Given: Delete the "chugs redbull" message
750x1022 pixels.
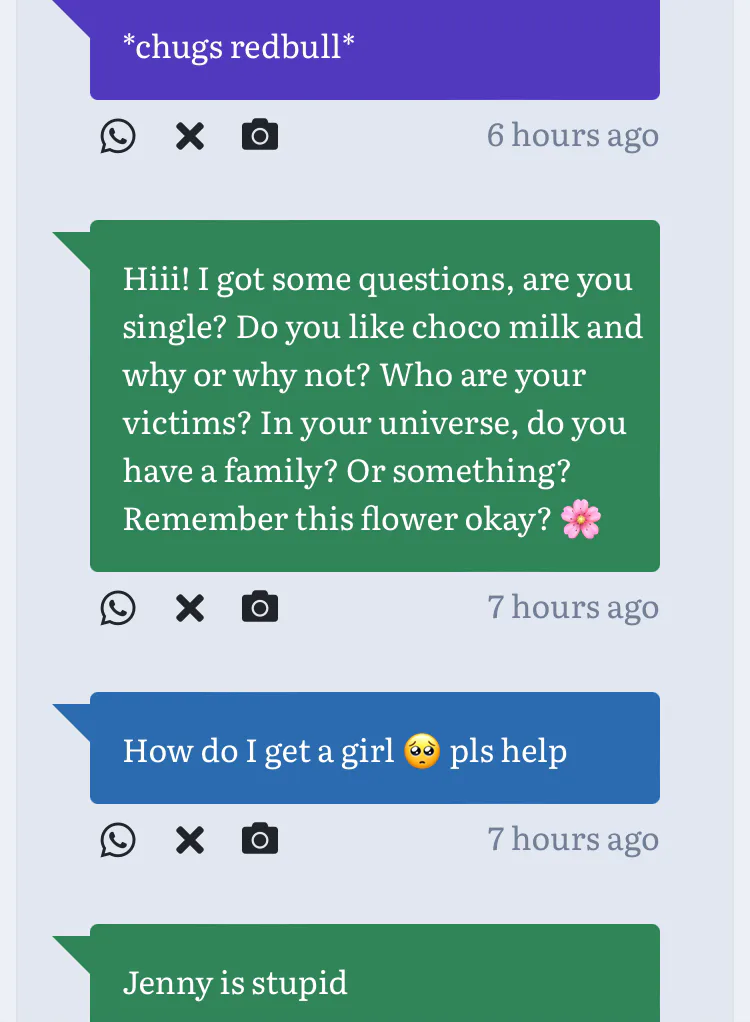Looking at the screenshot, I should 190,136.
